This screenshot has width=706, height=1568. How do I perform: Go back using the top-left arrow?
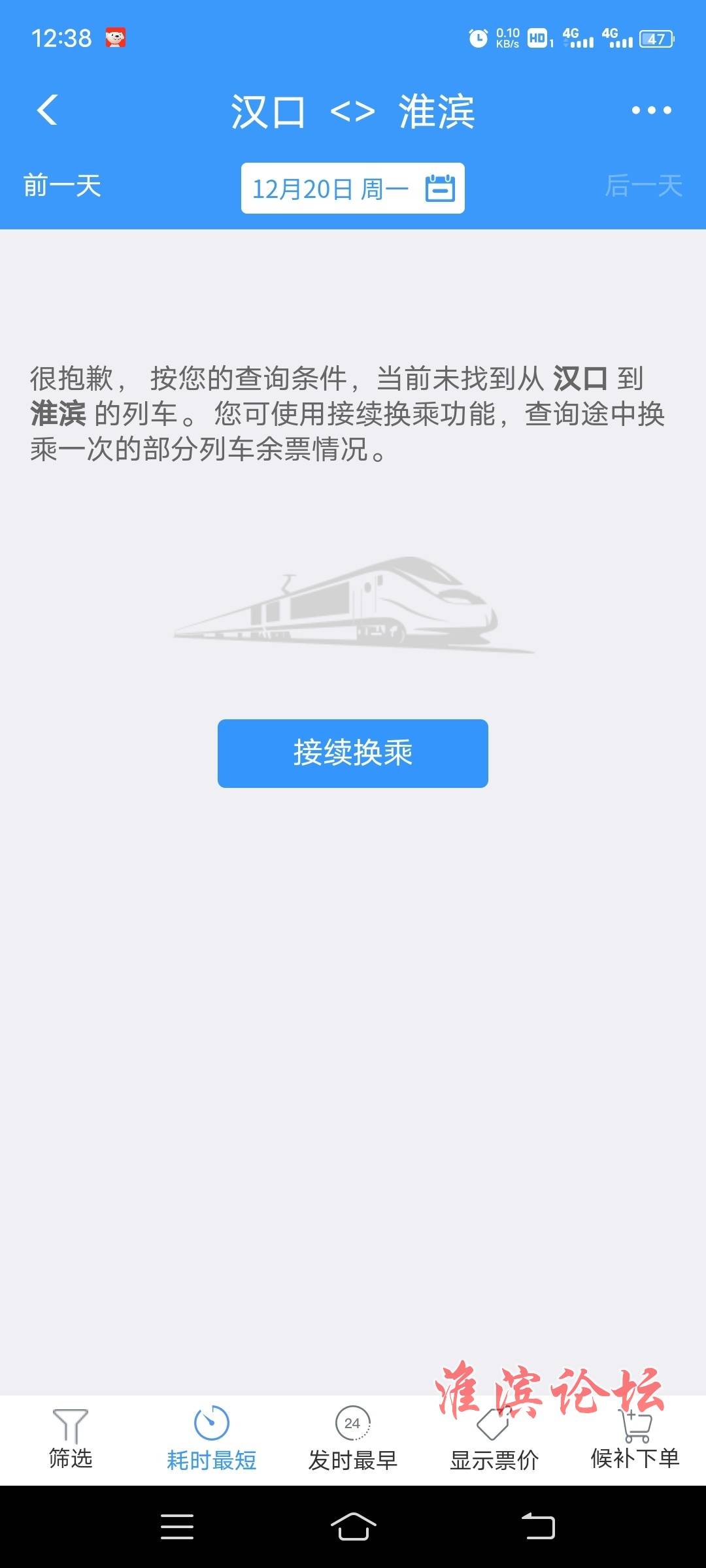47,110
